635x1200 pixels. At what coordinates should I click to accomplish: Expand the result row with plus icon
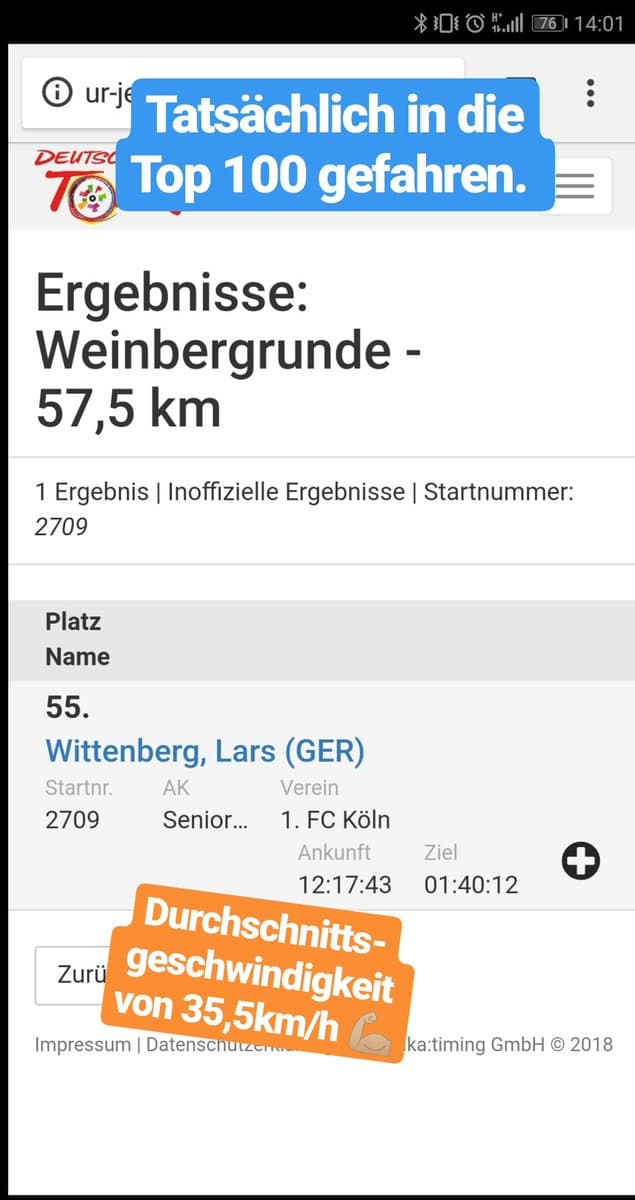click(581, 861)
